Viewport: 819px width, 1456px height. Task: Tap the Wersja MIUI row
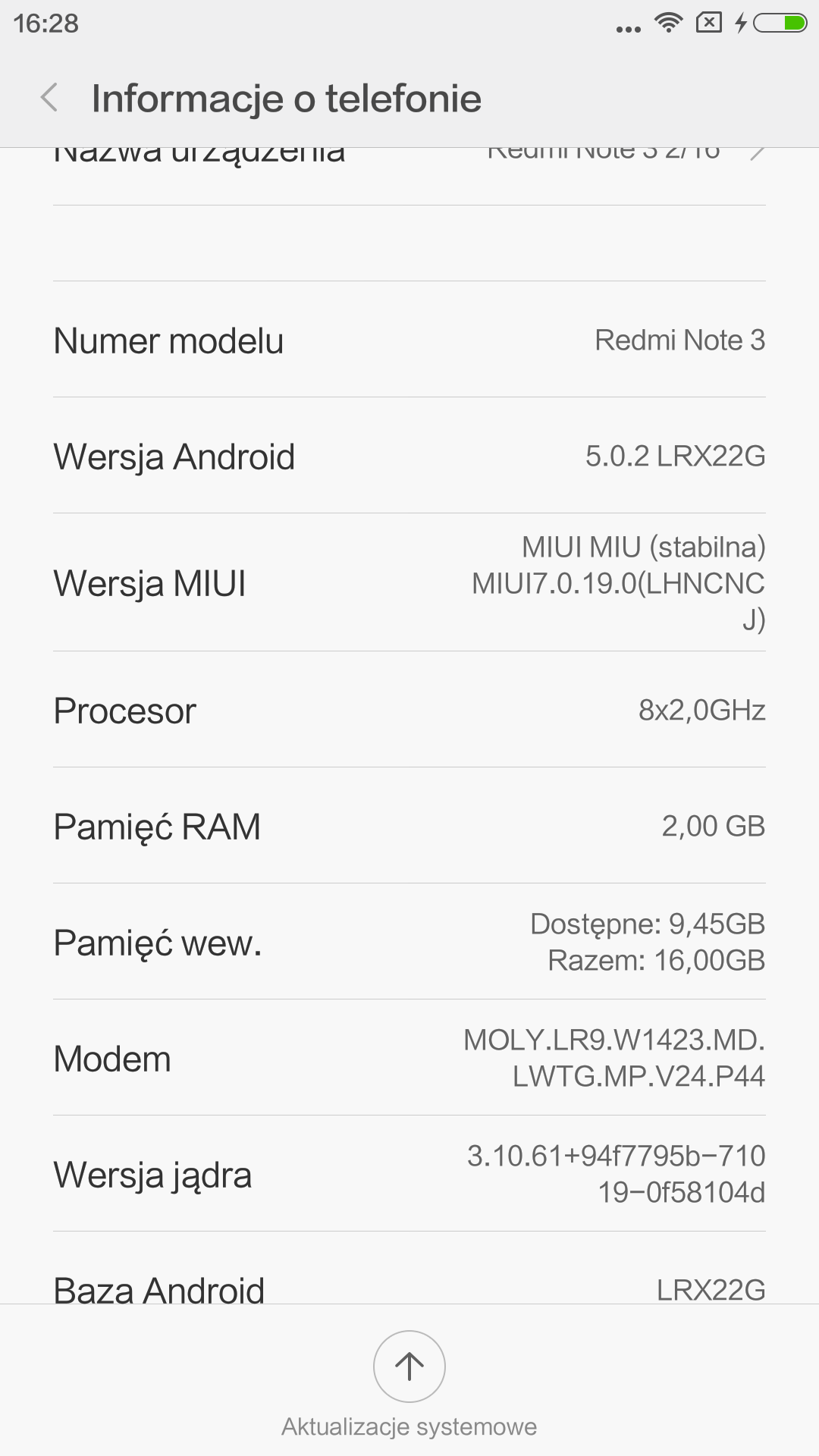point(409,582)
